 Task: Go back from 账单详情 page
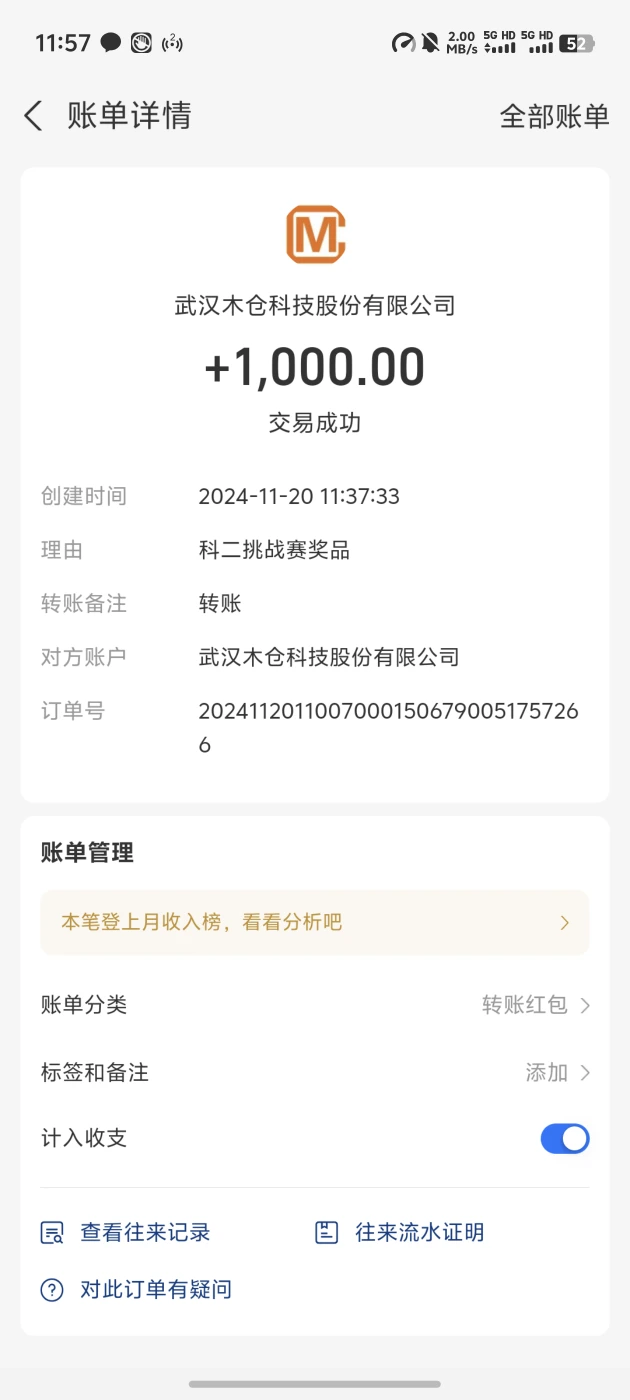(33, 116)
